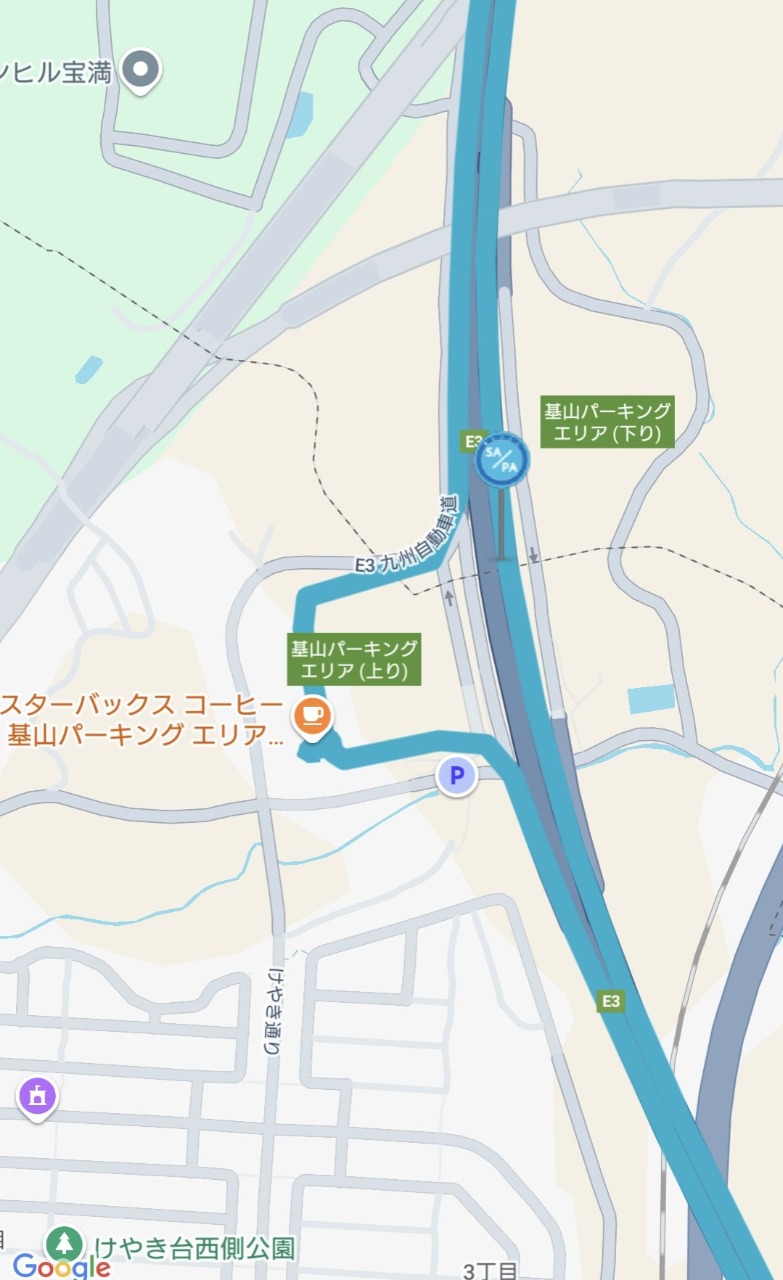This screenshot has width=783, height=1280.
Task: Tap the SA/PA service area pin
Action: coord(502,461)
